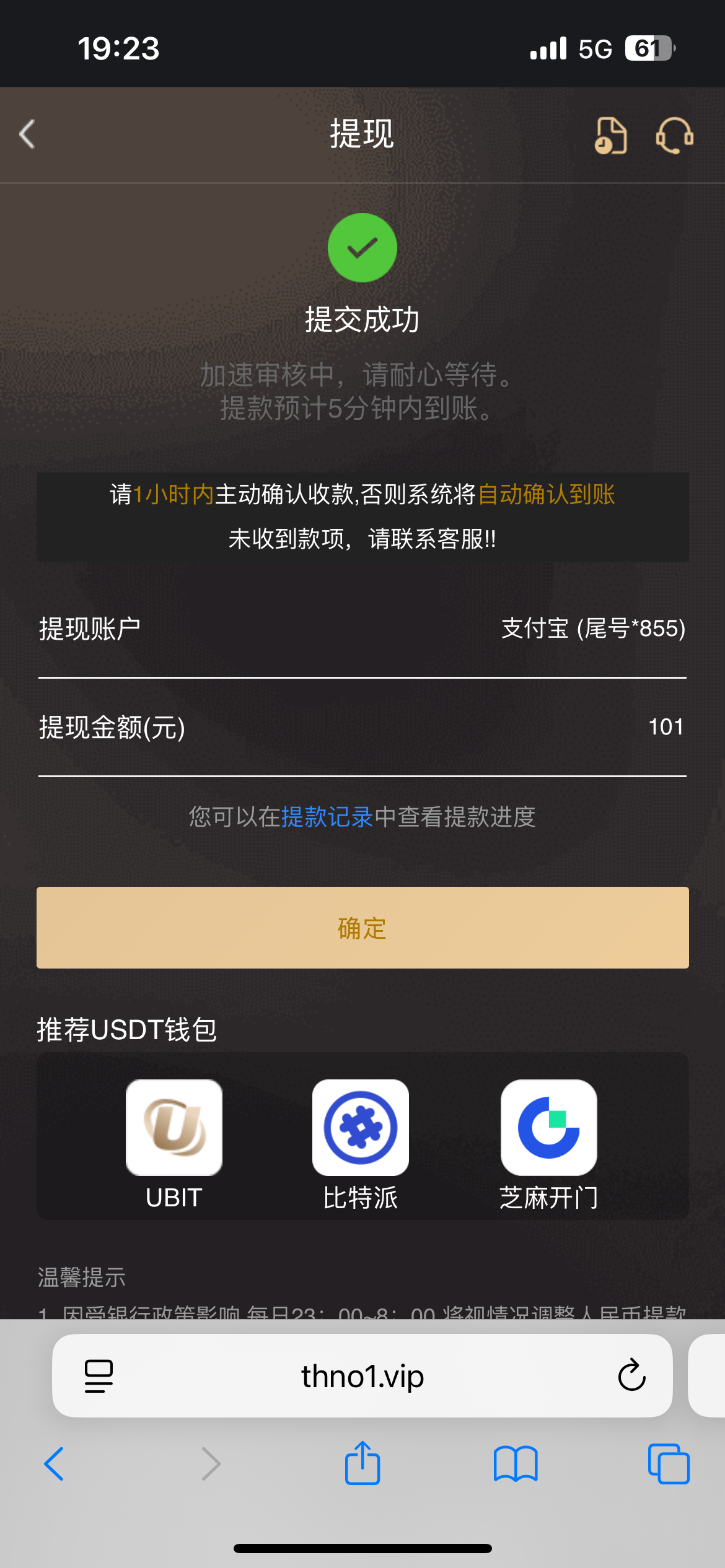The width and height of the screenshot is (725, 1568).
Task: Navigate back in Safari toolbar
Action: point(55,1464)
